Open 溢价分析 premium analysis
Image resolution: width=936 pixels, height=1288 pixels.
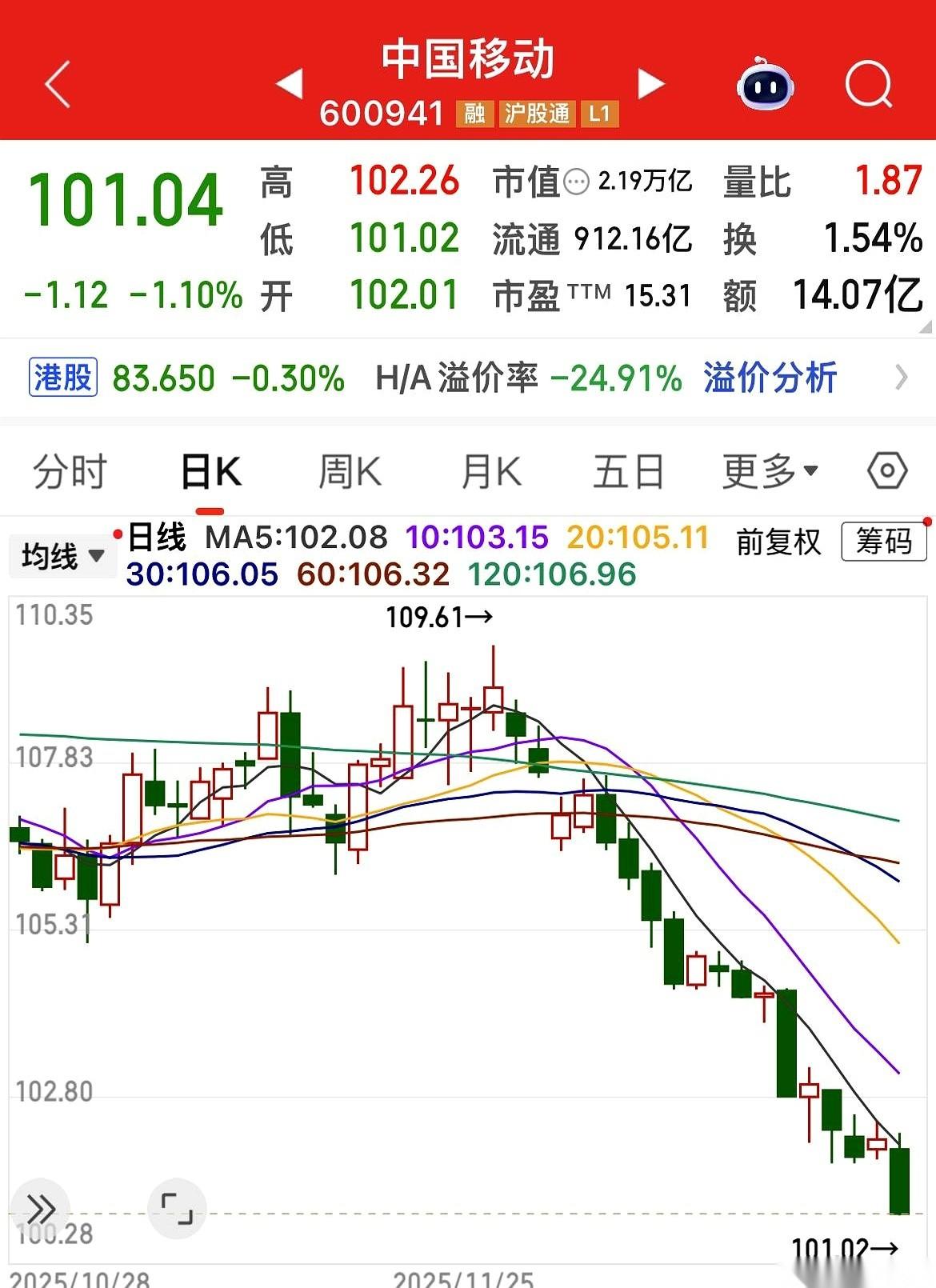[770, 378]
